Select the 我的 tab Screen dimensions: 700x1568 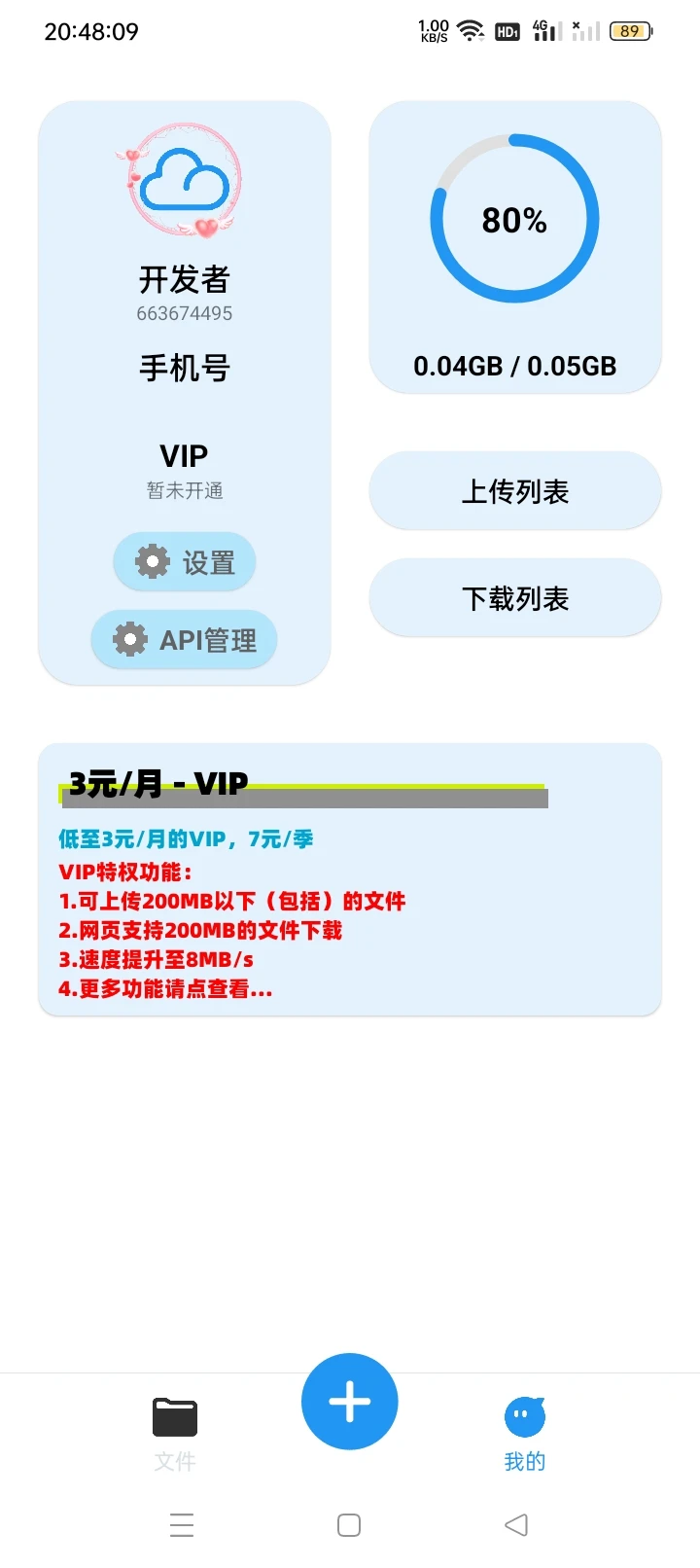(525, 1432)
